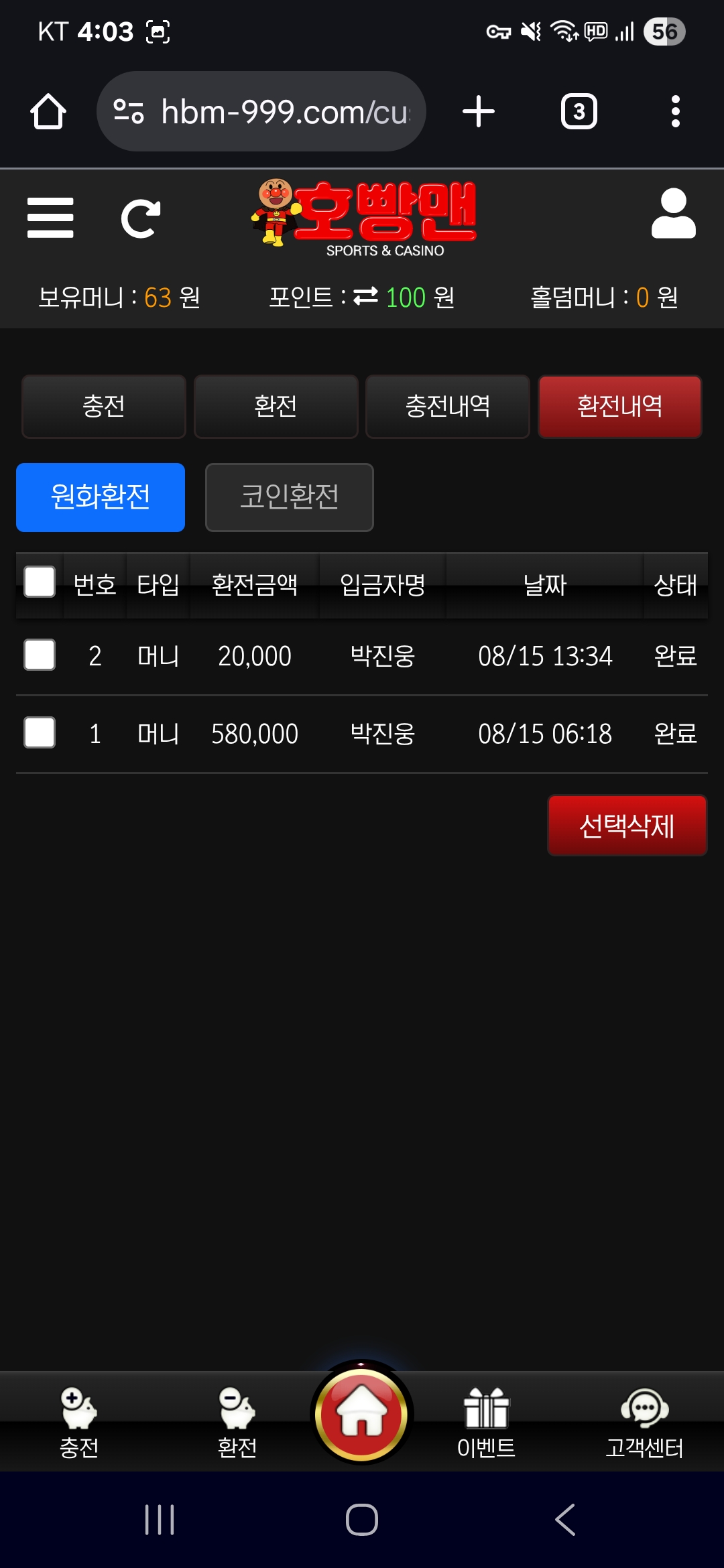
Task: Select the 환전내역 tab
Action: [620, 406]
